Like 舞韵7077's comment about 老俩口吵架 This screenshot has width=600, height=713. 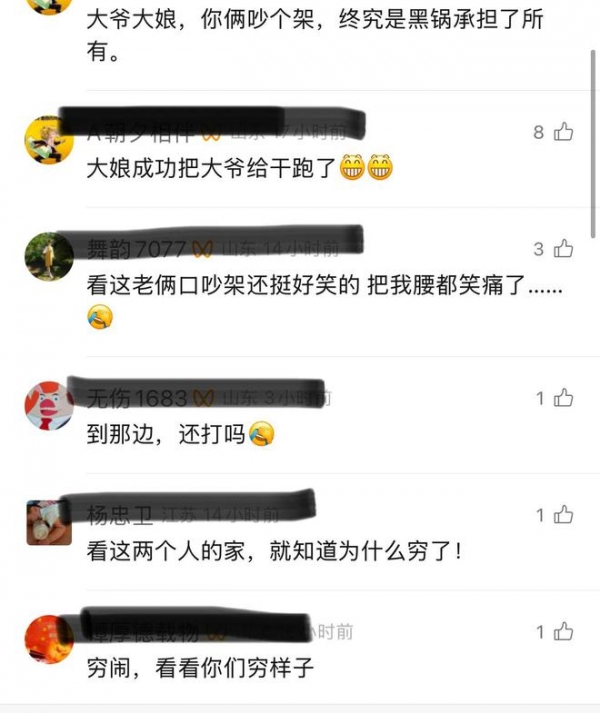click(563, 249)
